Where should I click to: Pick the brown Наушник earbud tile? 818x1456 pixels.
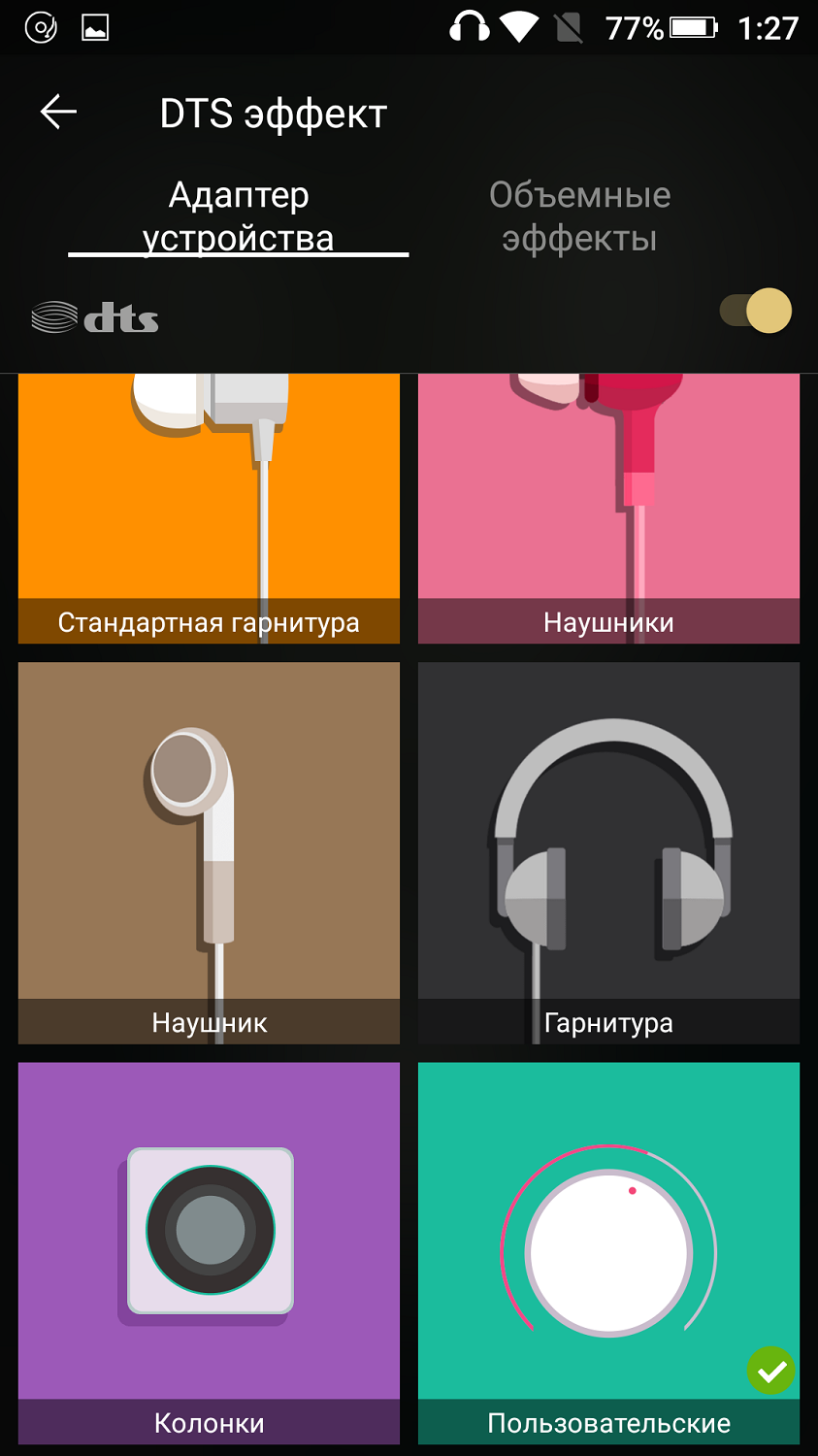pyautogui.click(x=209, y=852)
